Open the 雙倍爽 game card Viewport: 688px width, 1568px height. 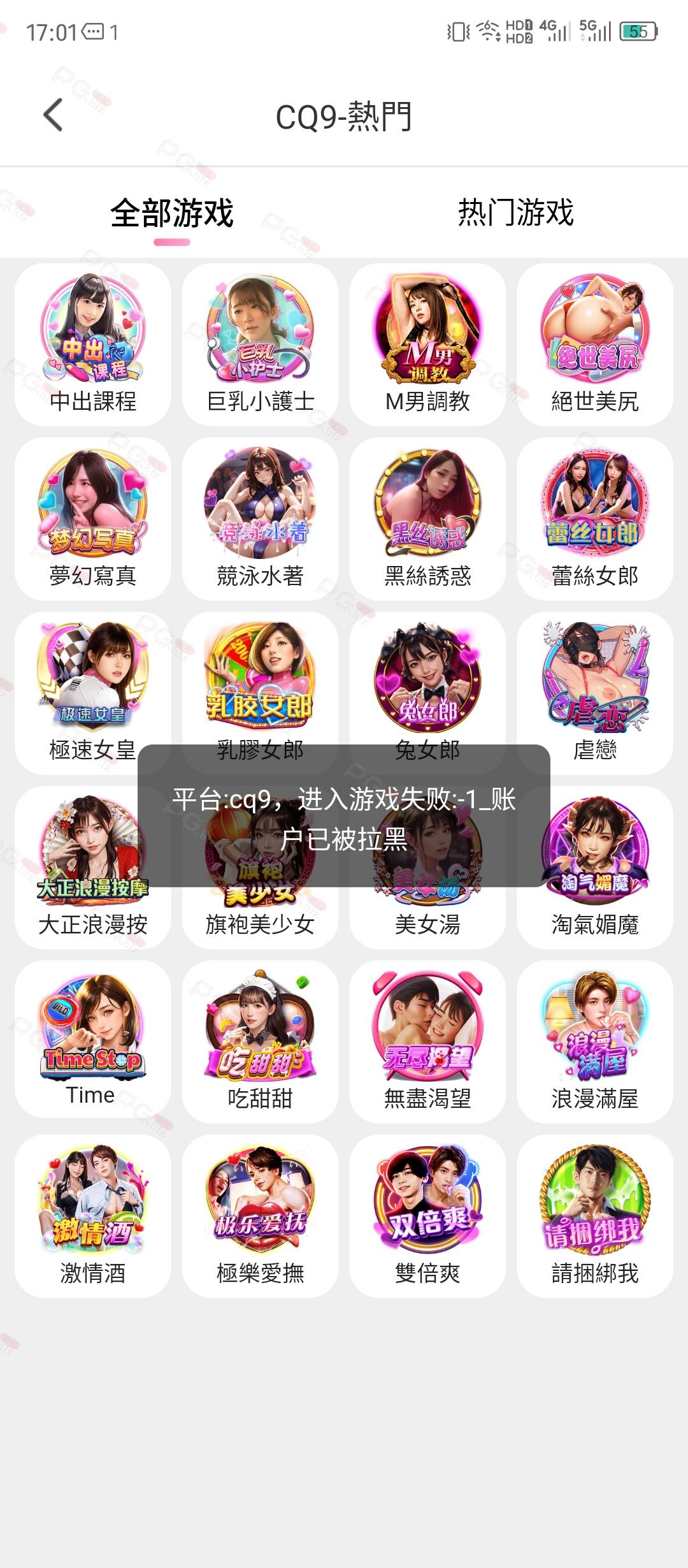pyautogui.click(x=427, y=1216)
